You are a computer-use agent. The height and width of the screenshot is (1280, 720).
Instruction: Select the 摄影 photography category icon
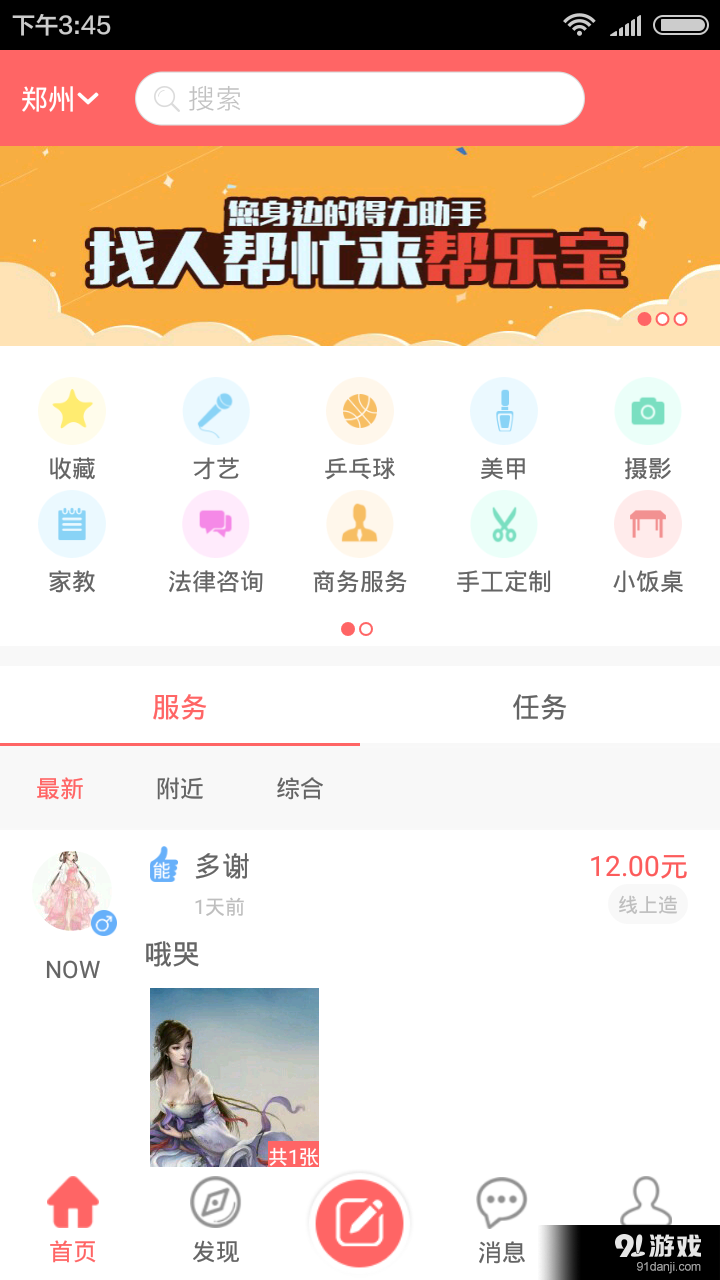click(x=648, y=410)
